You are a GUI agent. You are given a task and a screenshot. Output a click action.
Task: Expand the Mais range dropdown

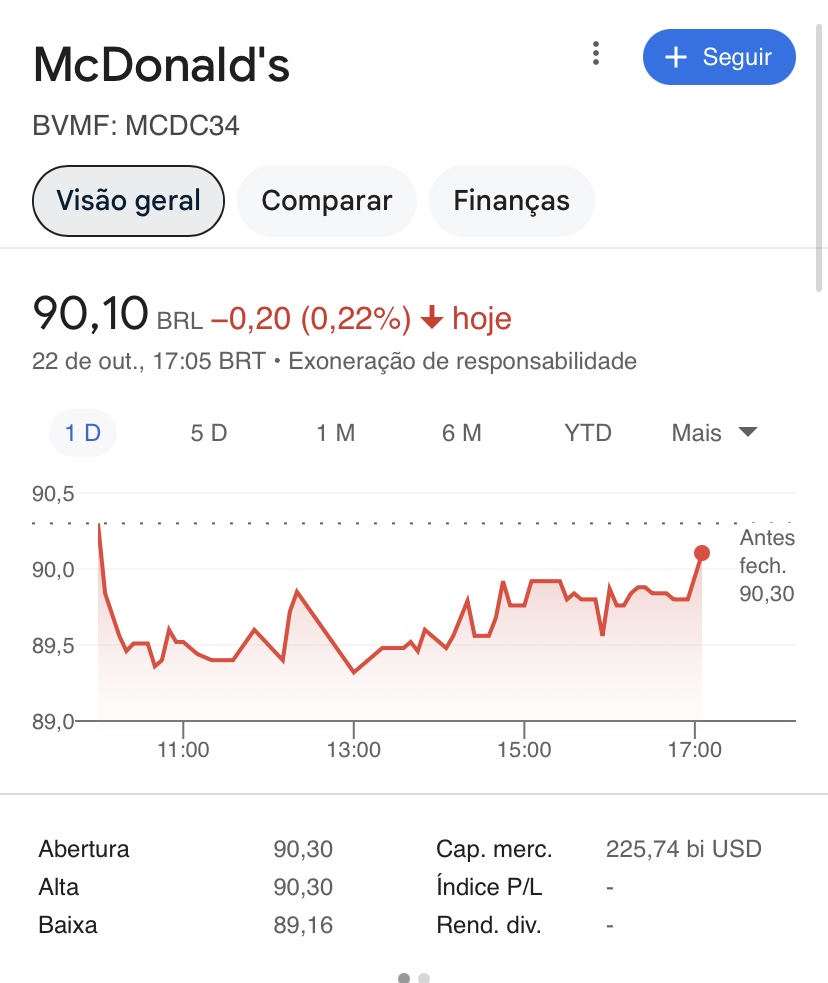pos(714,433)
